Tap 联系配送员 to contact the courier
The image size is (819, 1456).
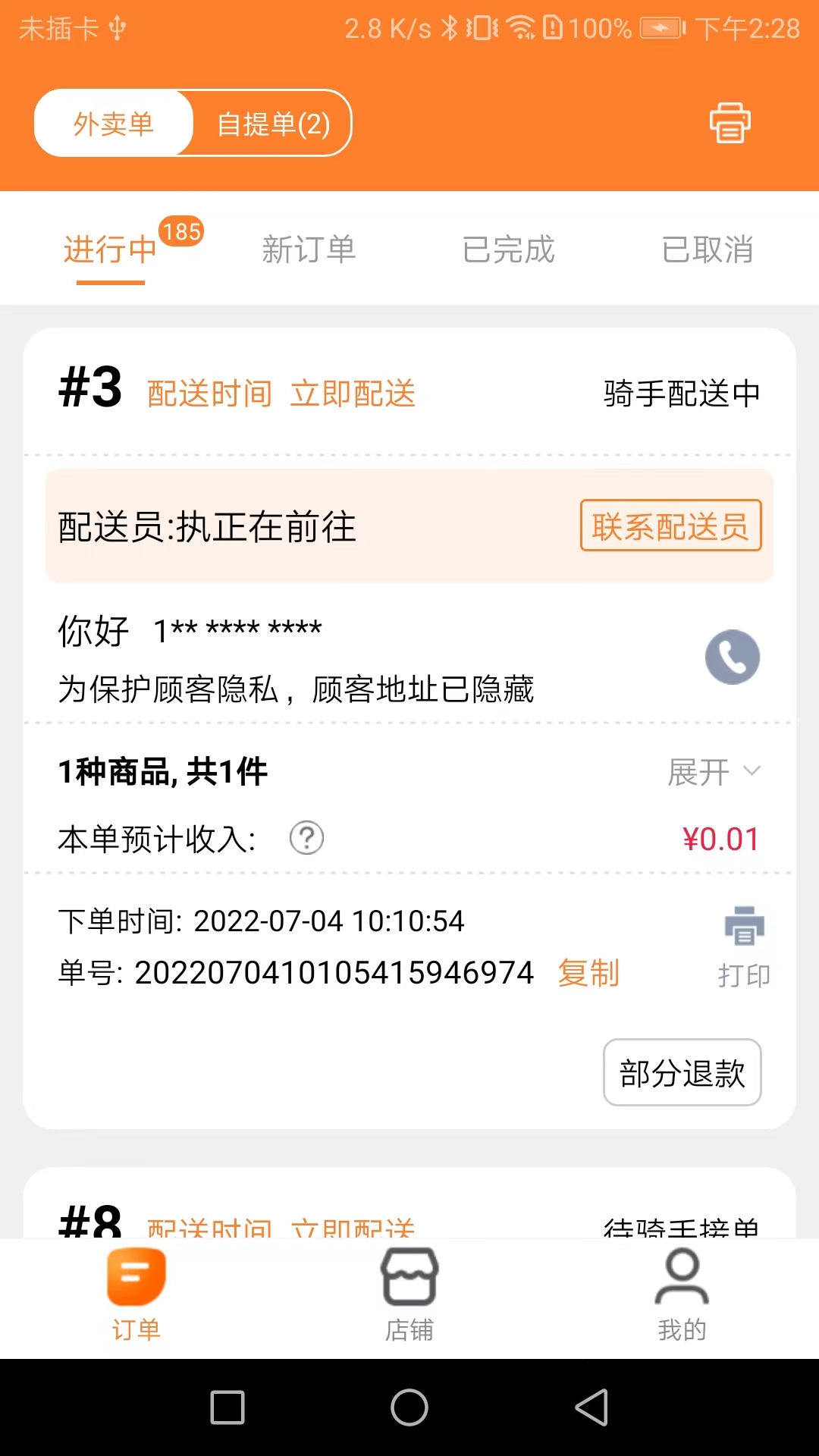671,526
